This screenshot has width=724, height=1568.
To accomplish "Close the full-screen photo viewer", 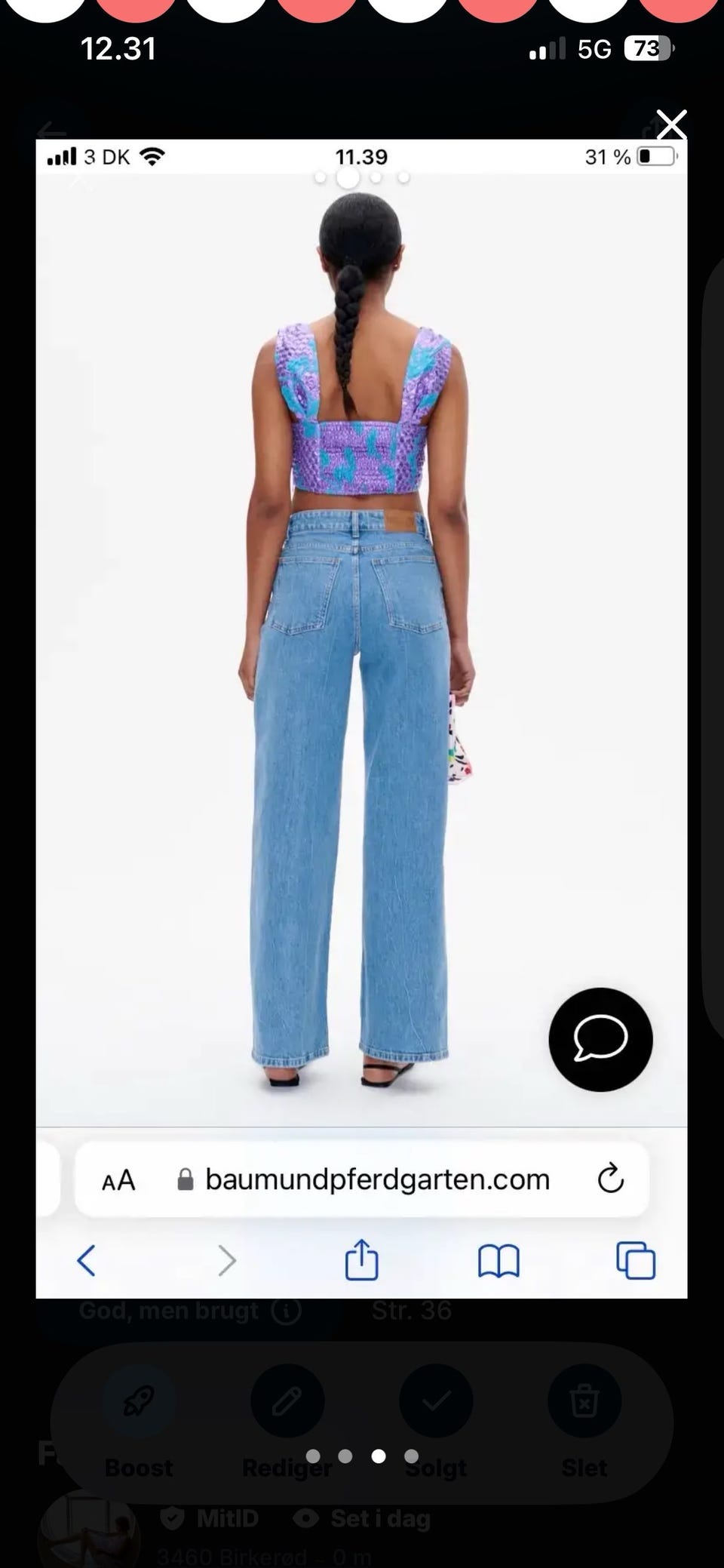I will coord(670,125).
